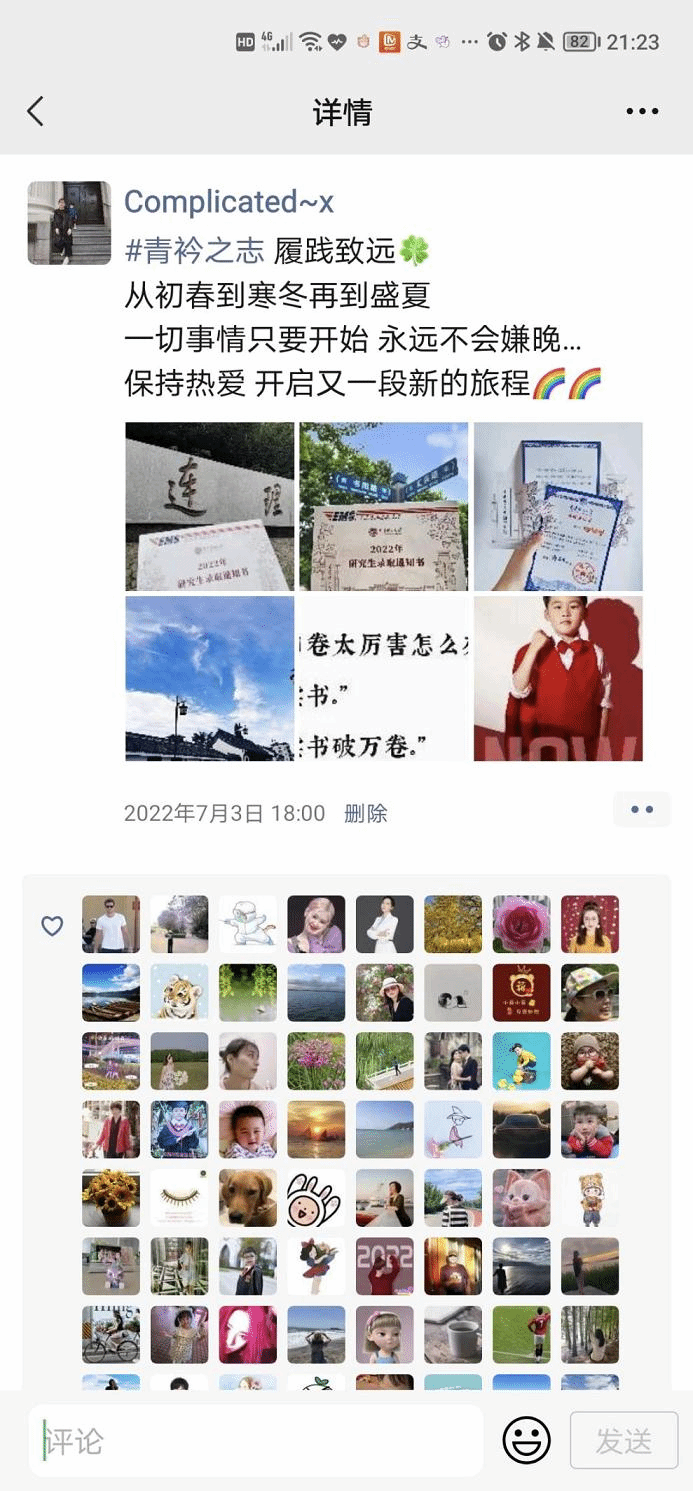View the street sign admission letter photo
The height and width of the screenshot is (1491, 693).
(x=384, y=506)
